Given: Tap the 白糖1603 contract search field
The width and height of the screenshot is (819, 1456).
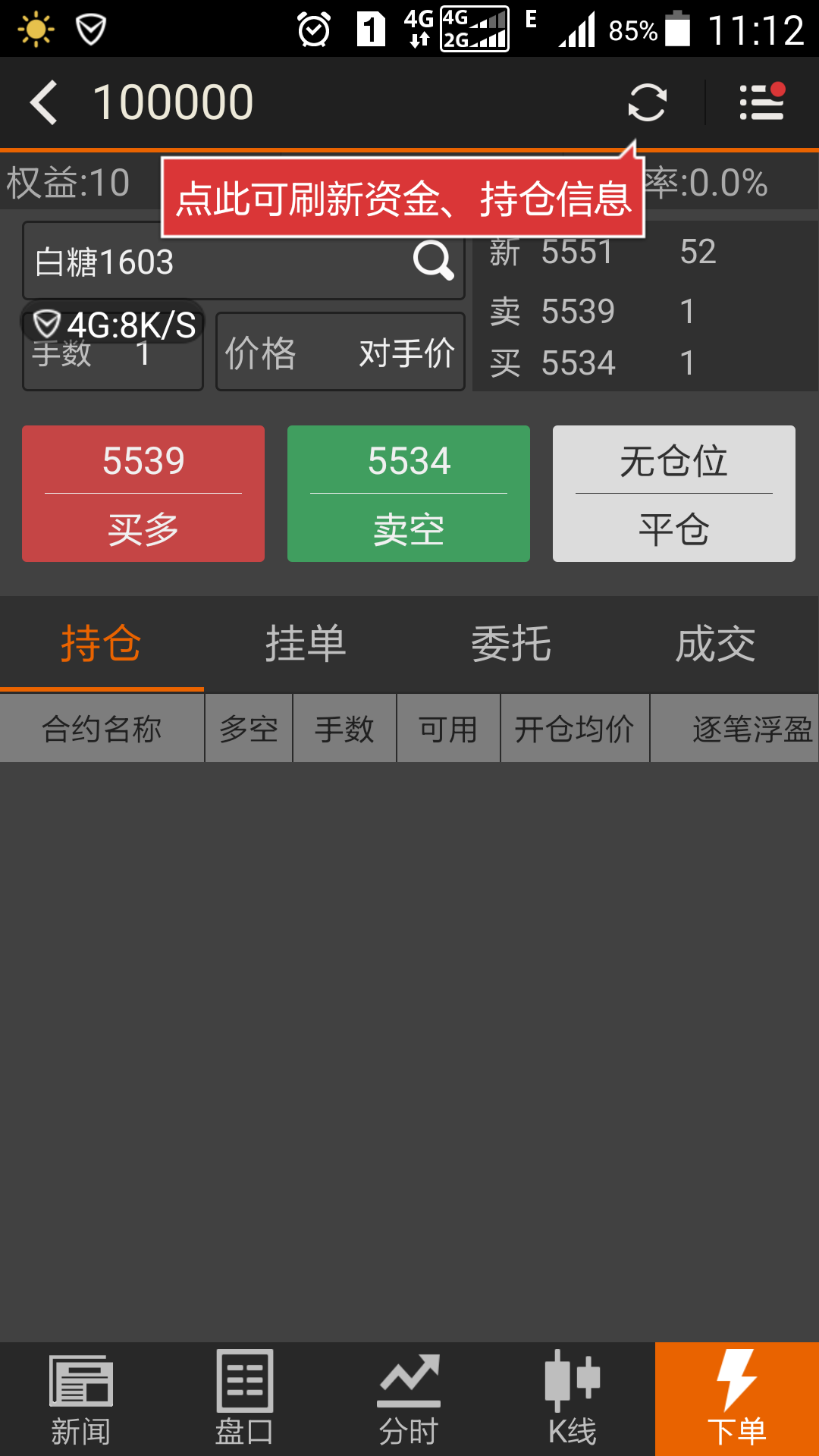Looking at the screenshot, I should click(x=243, y=261).
